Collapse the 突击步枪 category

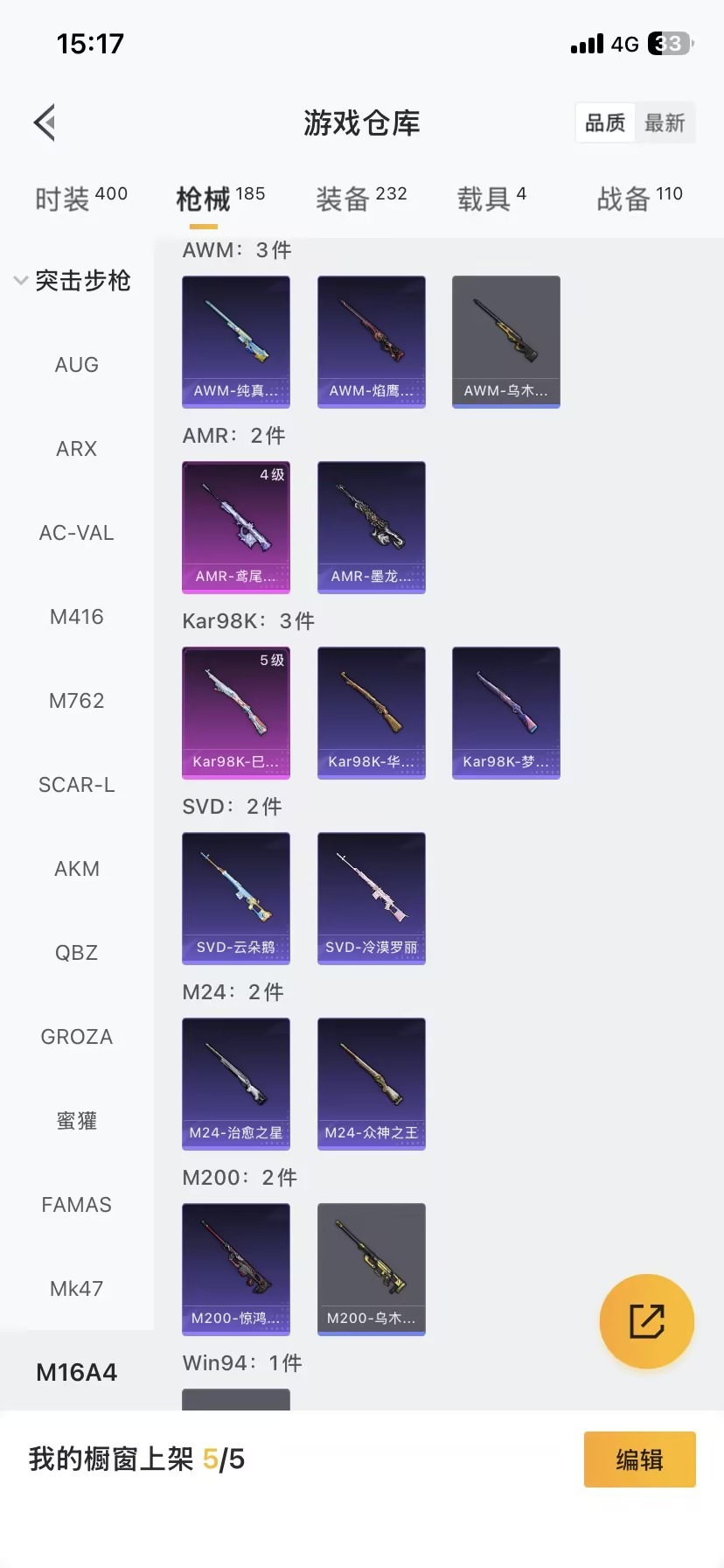tap(73, 281)
